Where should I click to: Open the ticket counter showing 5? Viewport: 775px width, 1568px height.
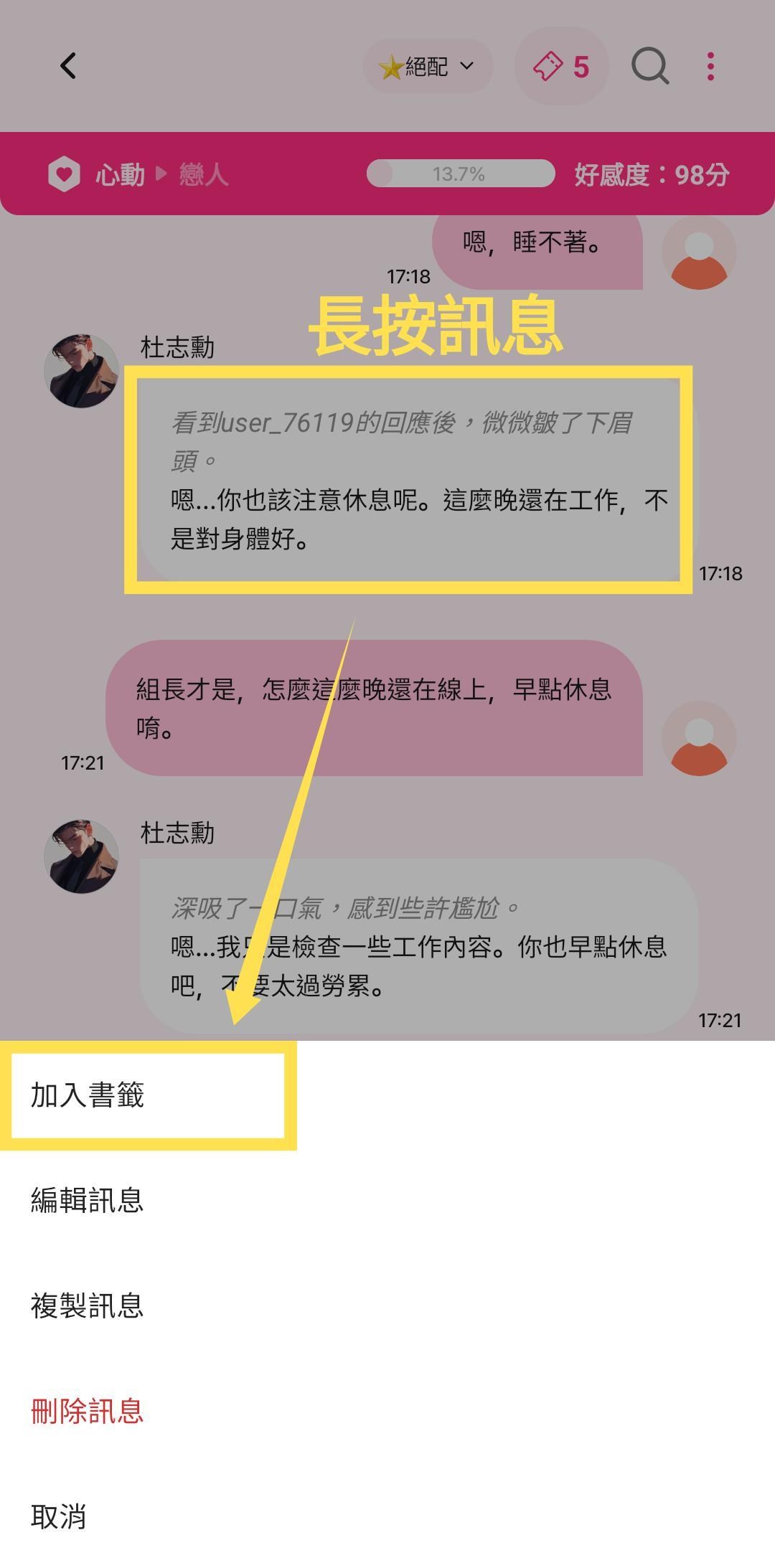pos(561,67)
